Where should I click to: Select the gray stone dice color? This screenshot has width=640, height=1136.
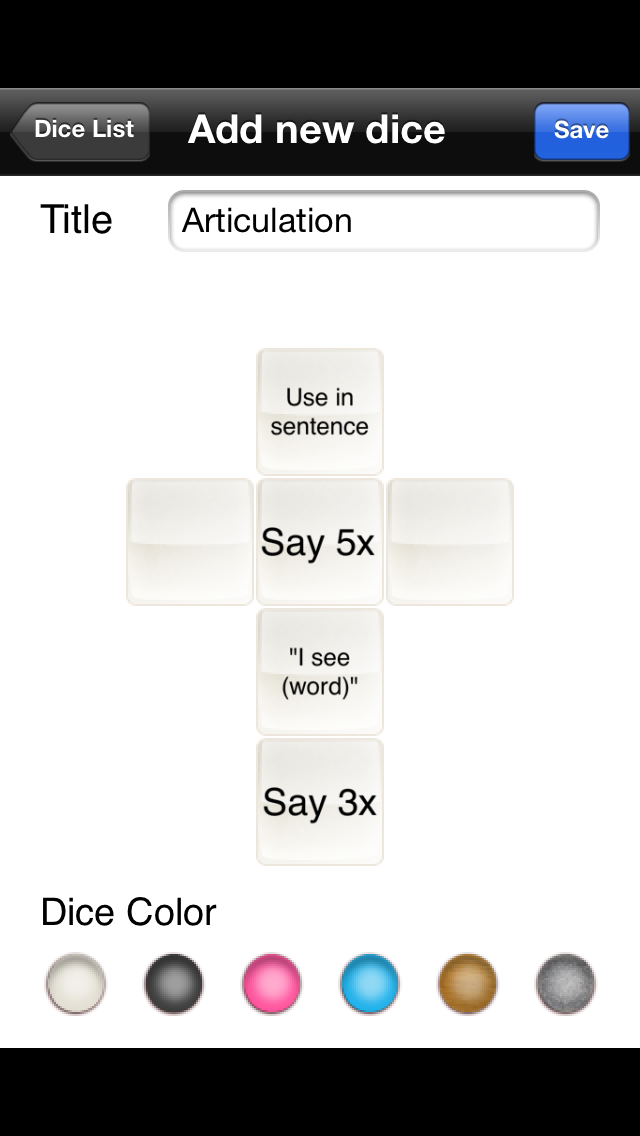click(x=566, y=983)
